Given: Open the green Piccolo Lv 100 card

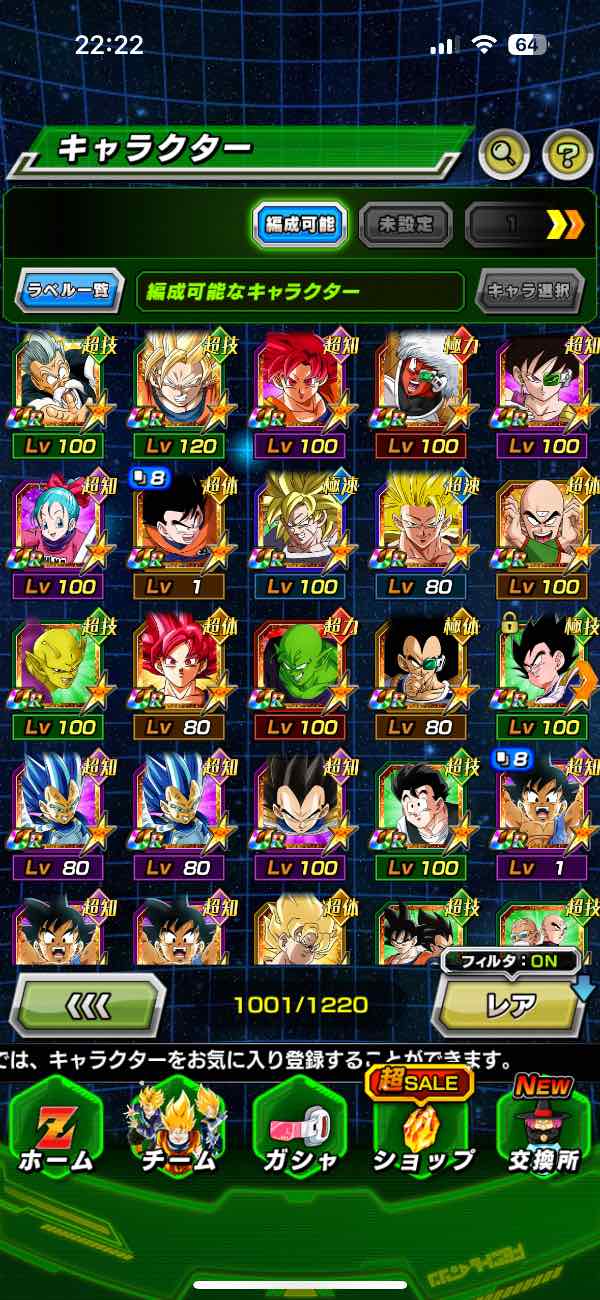Looking at the screenshot, I should 301,675.
